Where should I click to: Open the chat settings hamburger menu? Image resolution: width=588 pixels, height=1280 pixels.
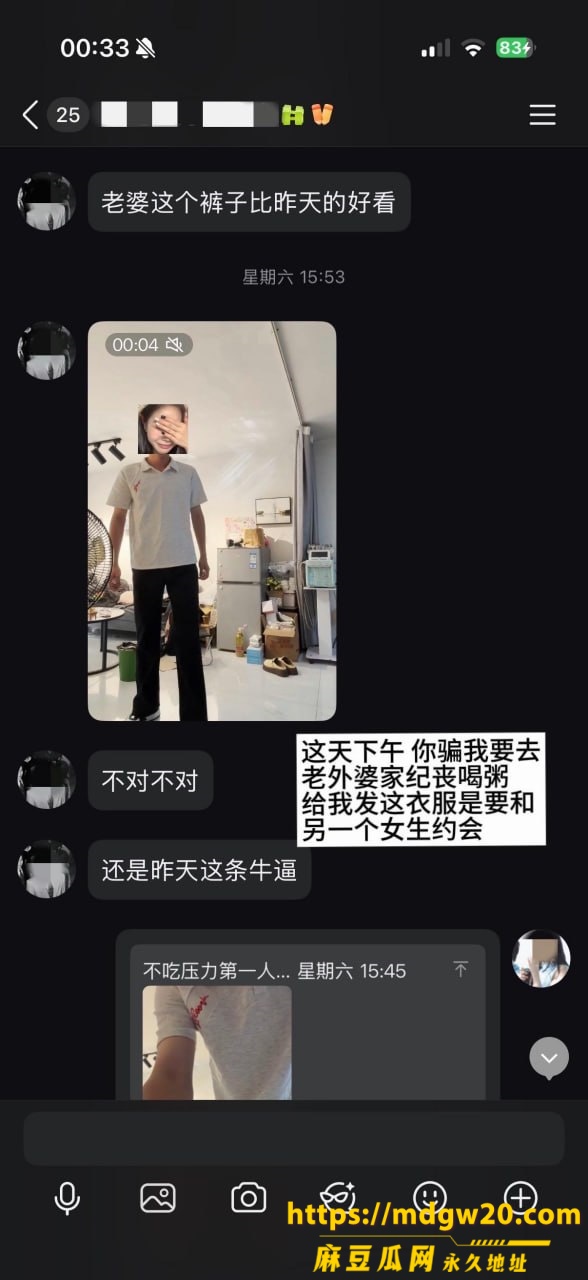tap(542, 115)
